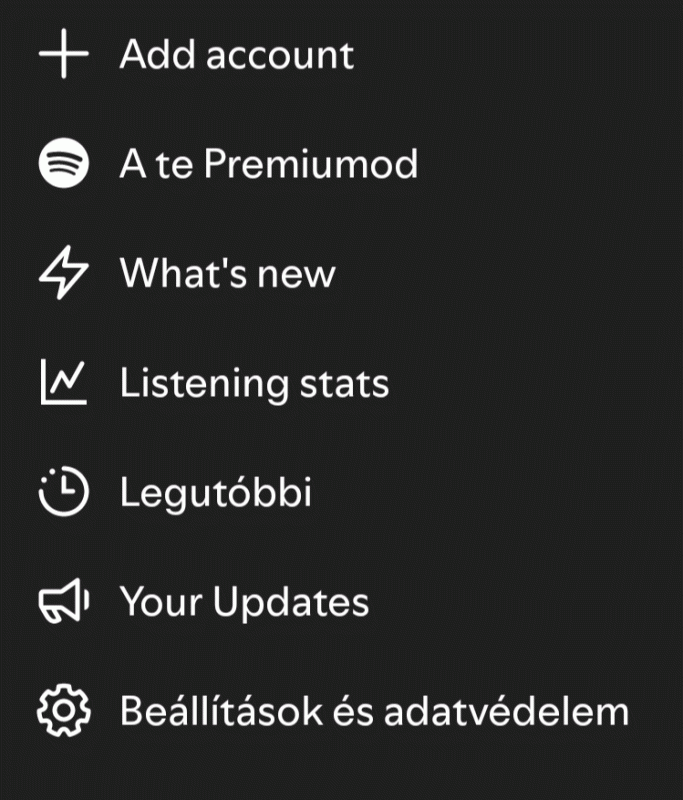Viewport: 683px width, 800px height.
Task: View Listening stats
Action: (x=254, y=383)
